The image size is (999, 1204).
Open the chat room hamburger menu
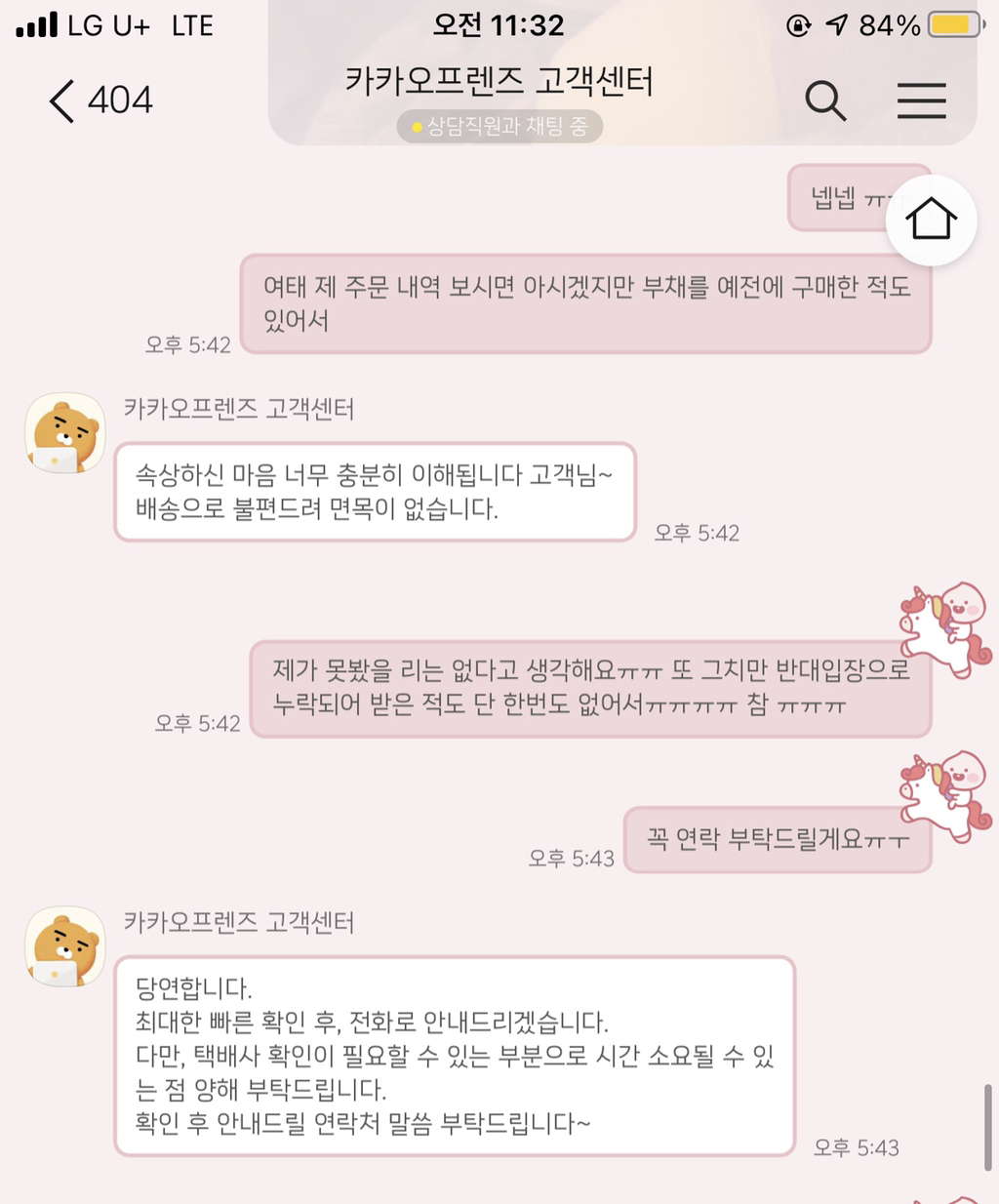pyautogui.click(x=922, y=100)
